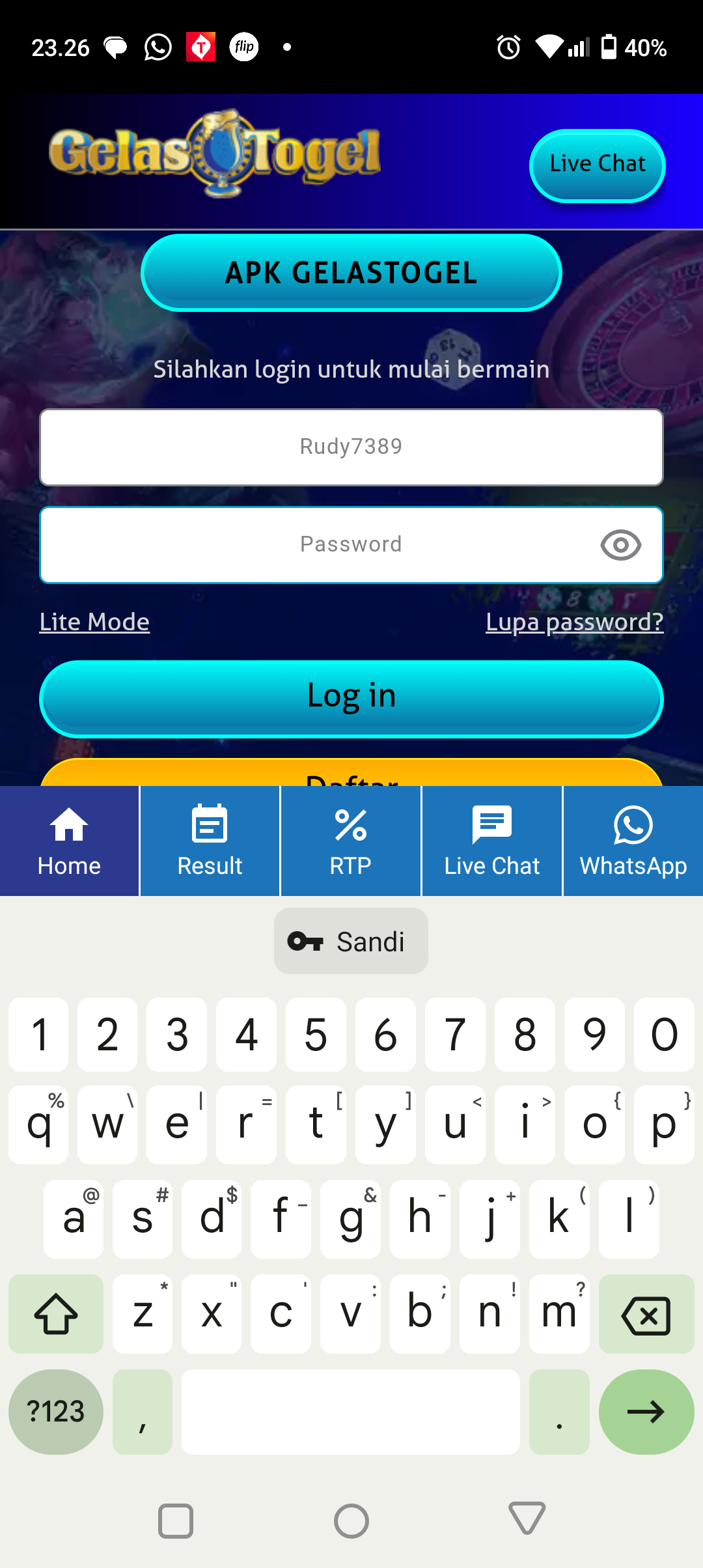Focus the username field showing Rudy7389
The image size is (703, 1568).
351,447
